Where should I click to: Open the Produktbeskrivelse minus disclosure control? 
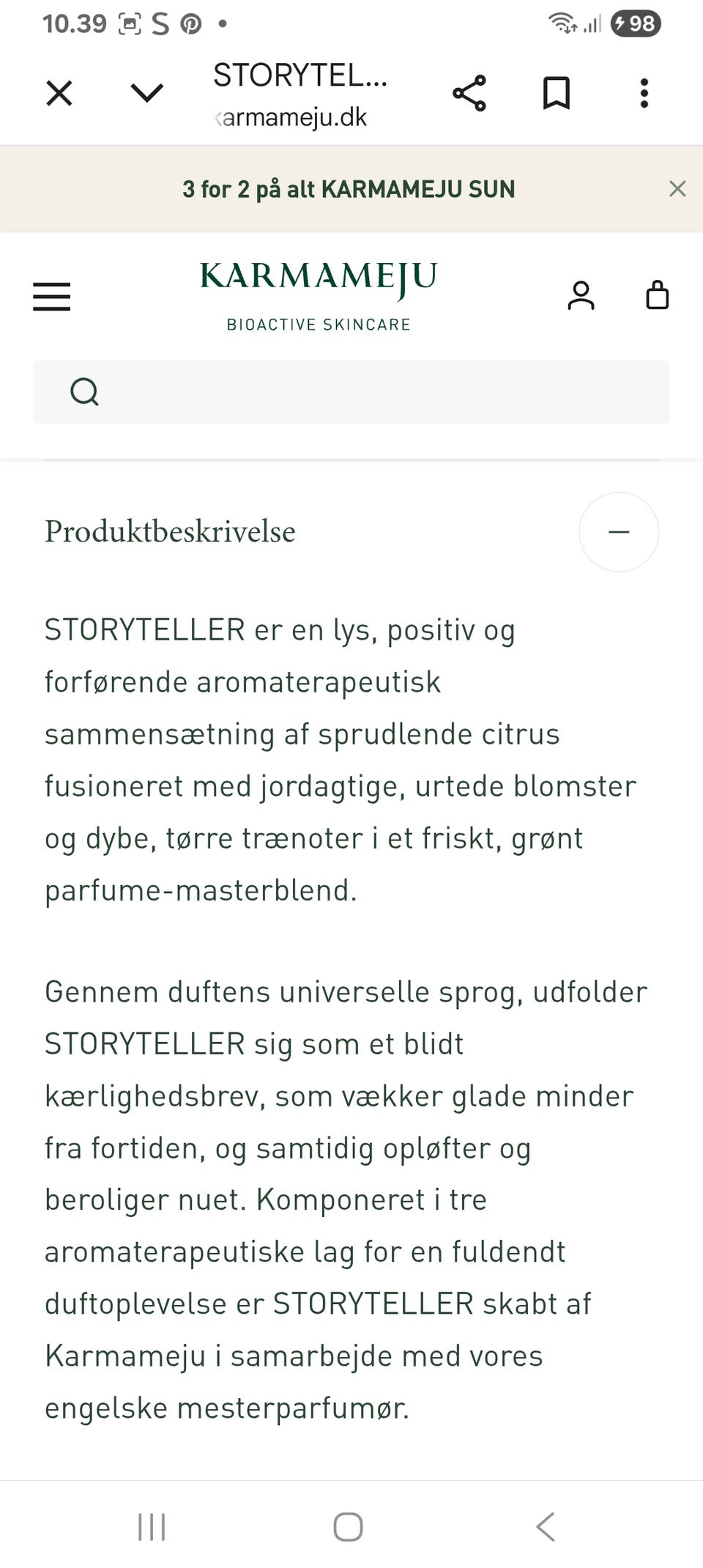pos(618,531)
